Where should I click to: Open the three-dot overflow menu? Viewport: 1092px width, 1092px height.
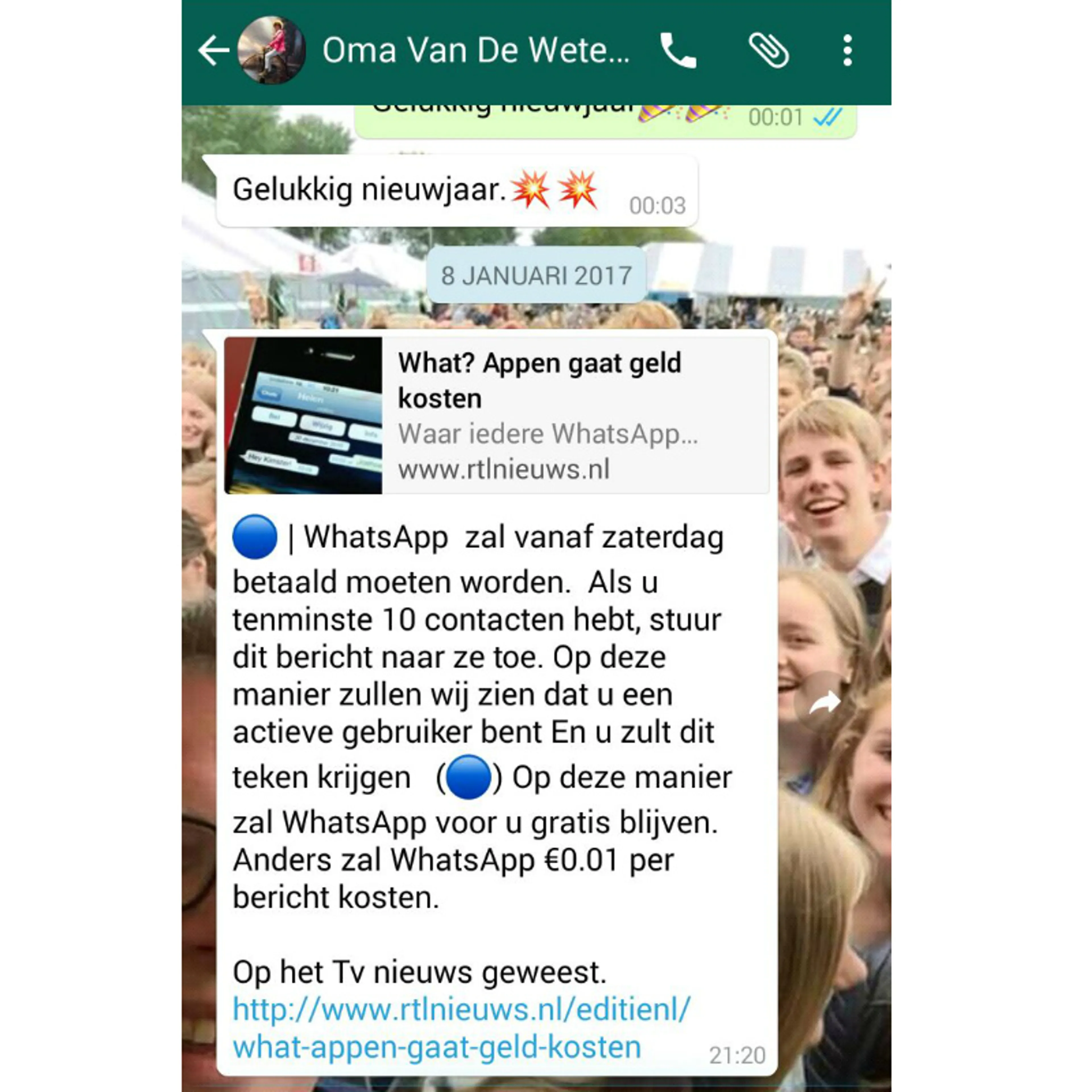coord(847,51)
